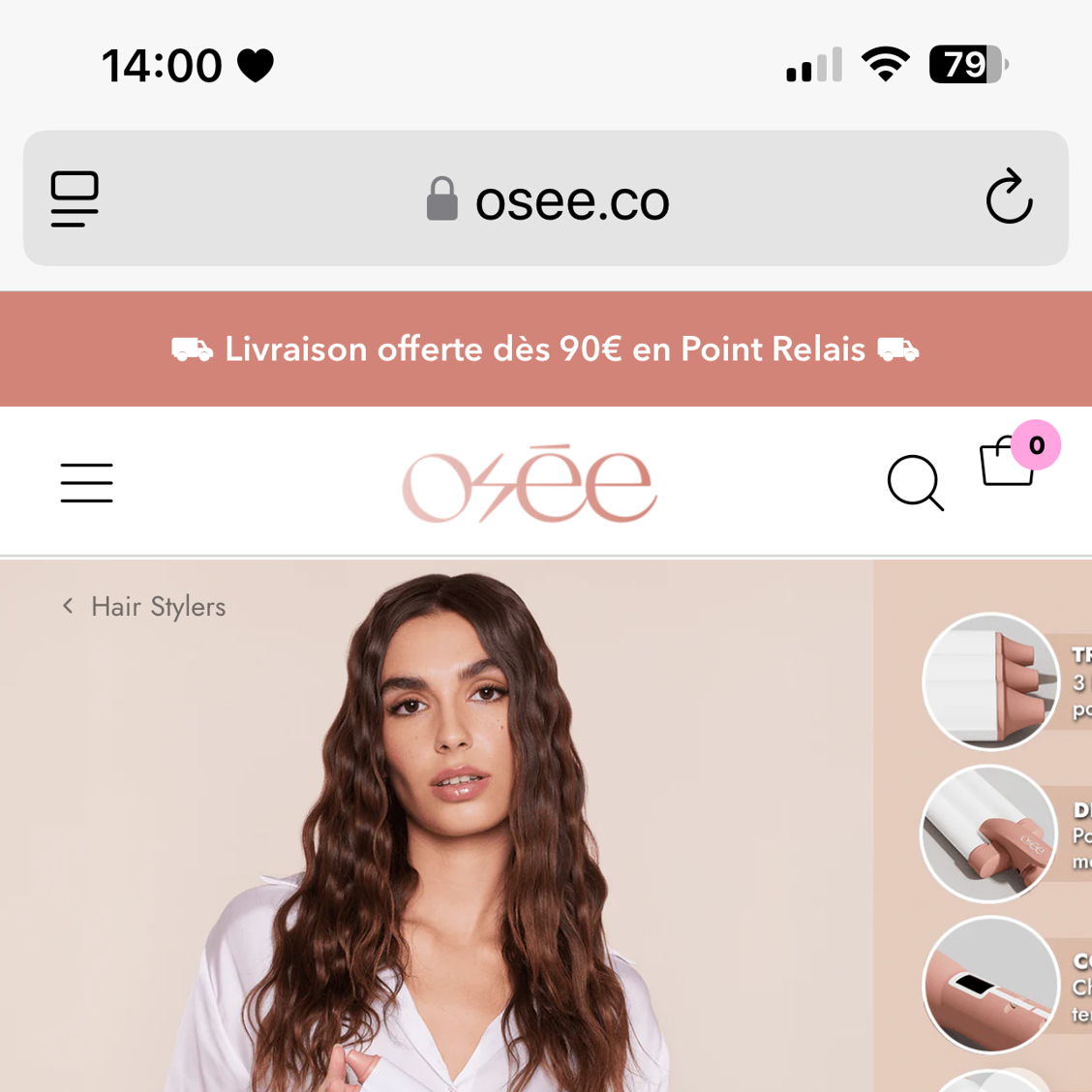Image resolution: width=1092 pixels, height=1092 pixels.
Task: Tap the Osée logo to go home
Action: click(x=530, y=484)
